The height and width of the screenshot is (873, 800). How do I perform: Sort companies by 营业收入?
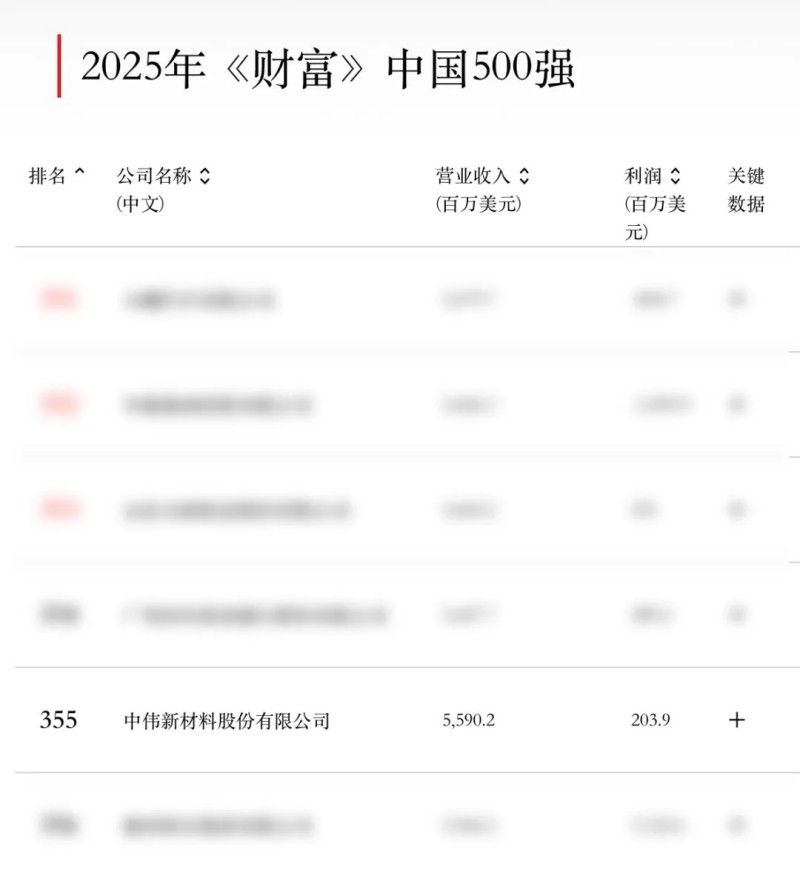point(524,176)
